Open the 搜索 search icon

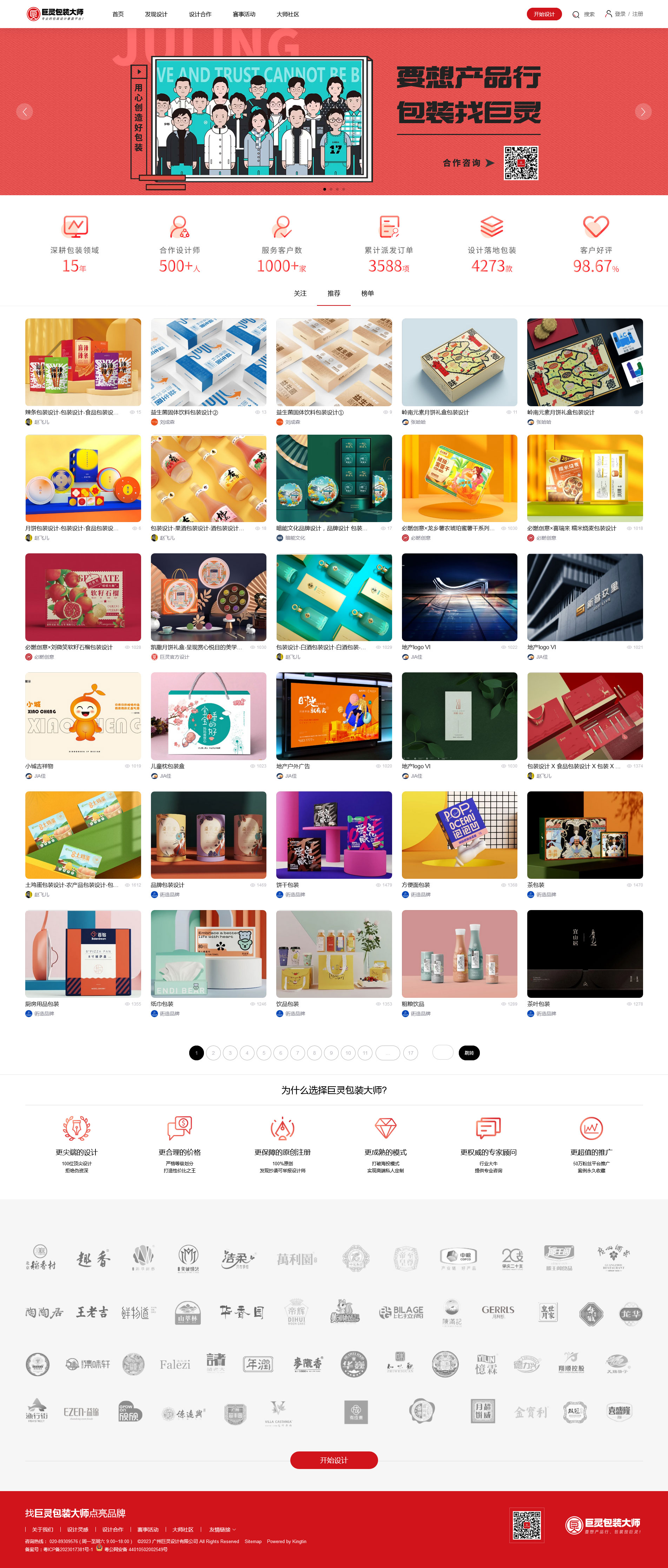(576, 15)
